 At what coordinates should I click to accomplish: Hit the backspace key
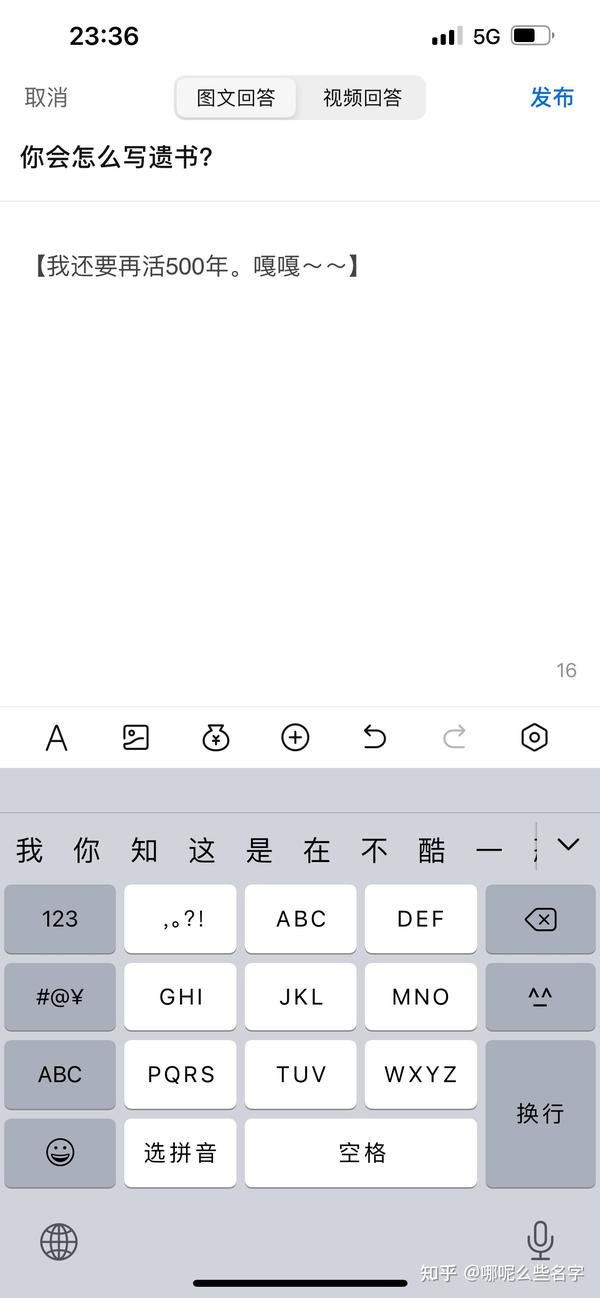540,919
